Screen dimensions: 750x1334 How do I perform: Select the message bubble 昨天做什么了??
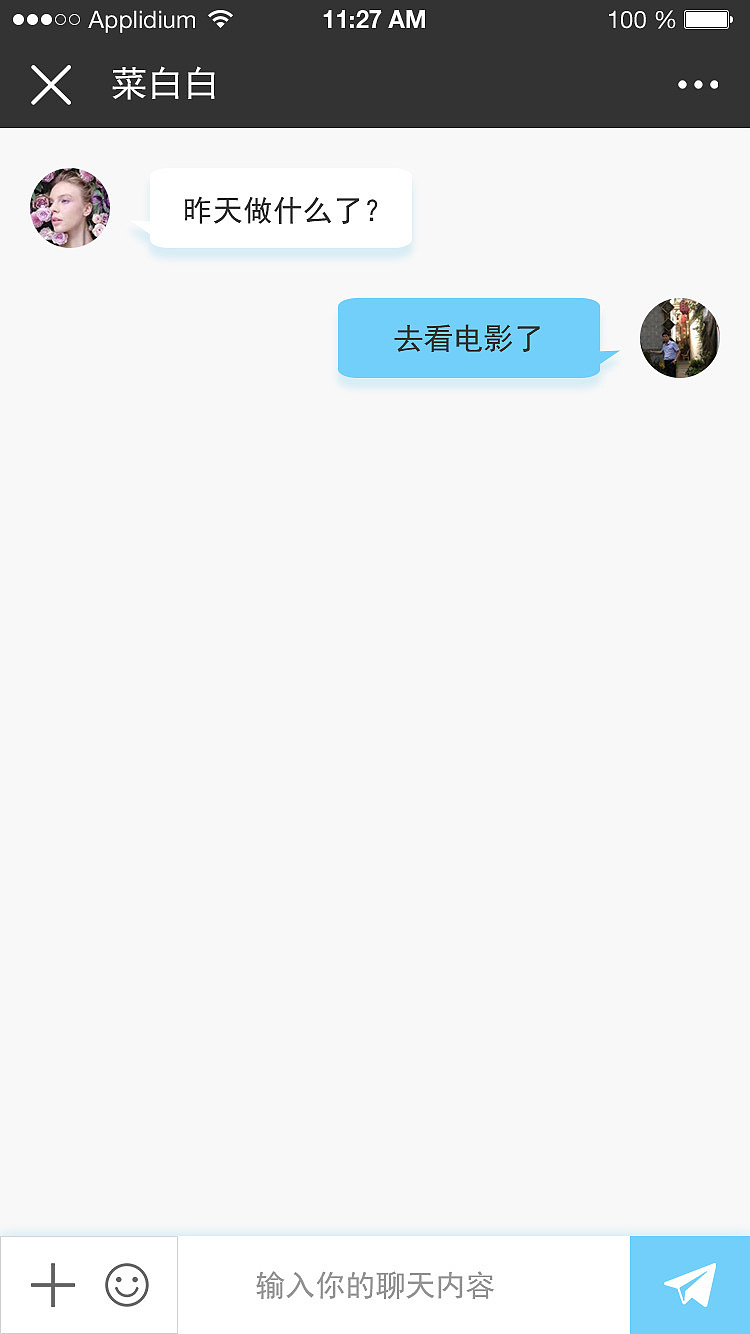coord(278,206)
